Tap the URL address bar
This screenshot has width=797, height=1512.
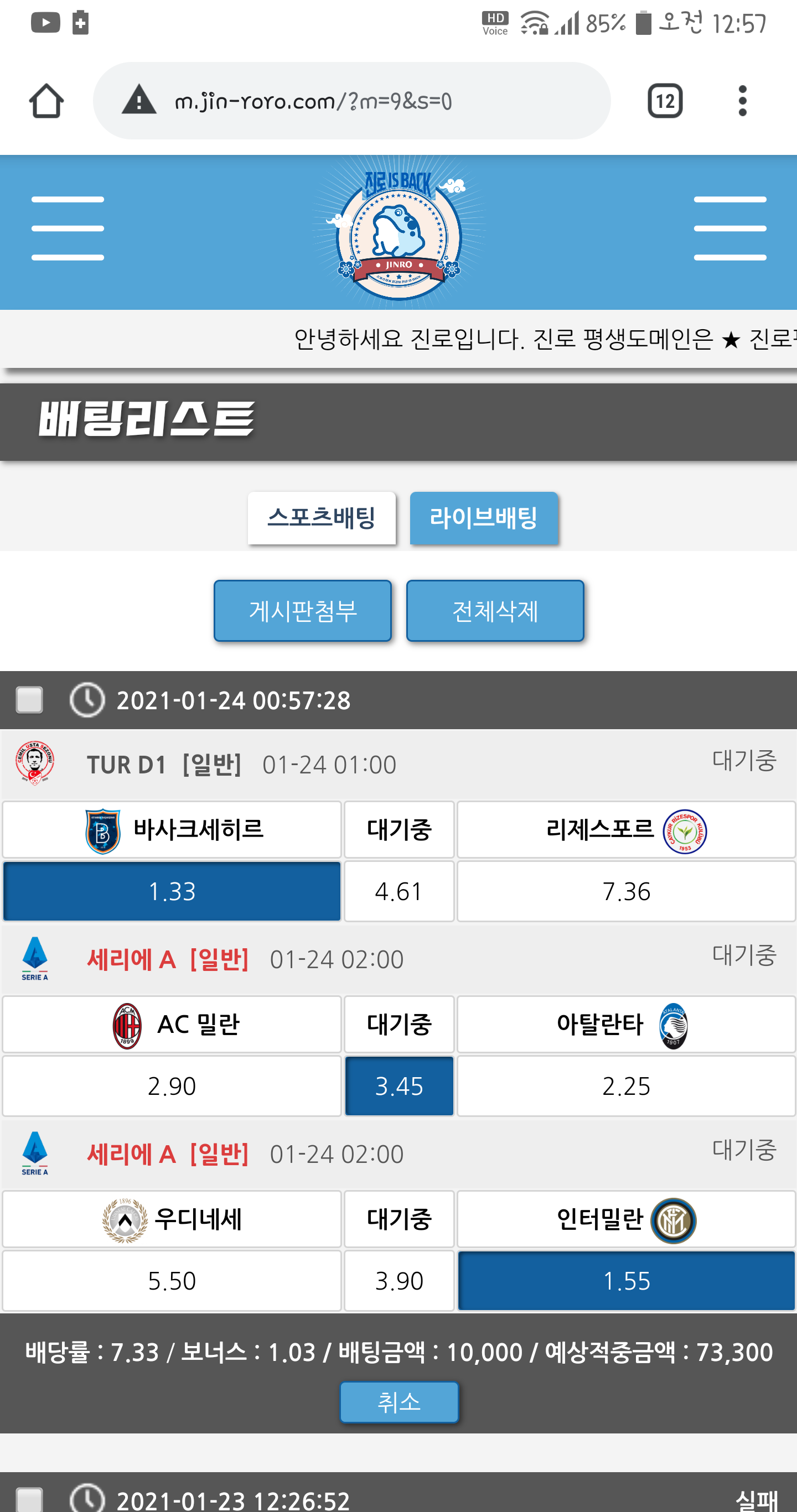[x=351, y=101]
